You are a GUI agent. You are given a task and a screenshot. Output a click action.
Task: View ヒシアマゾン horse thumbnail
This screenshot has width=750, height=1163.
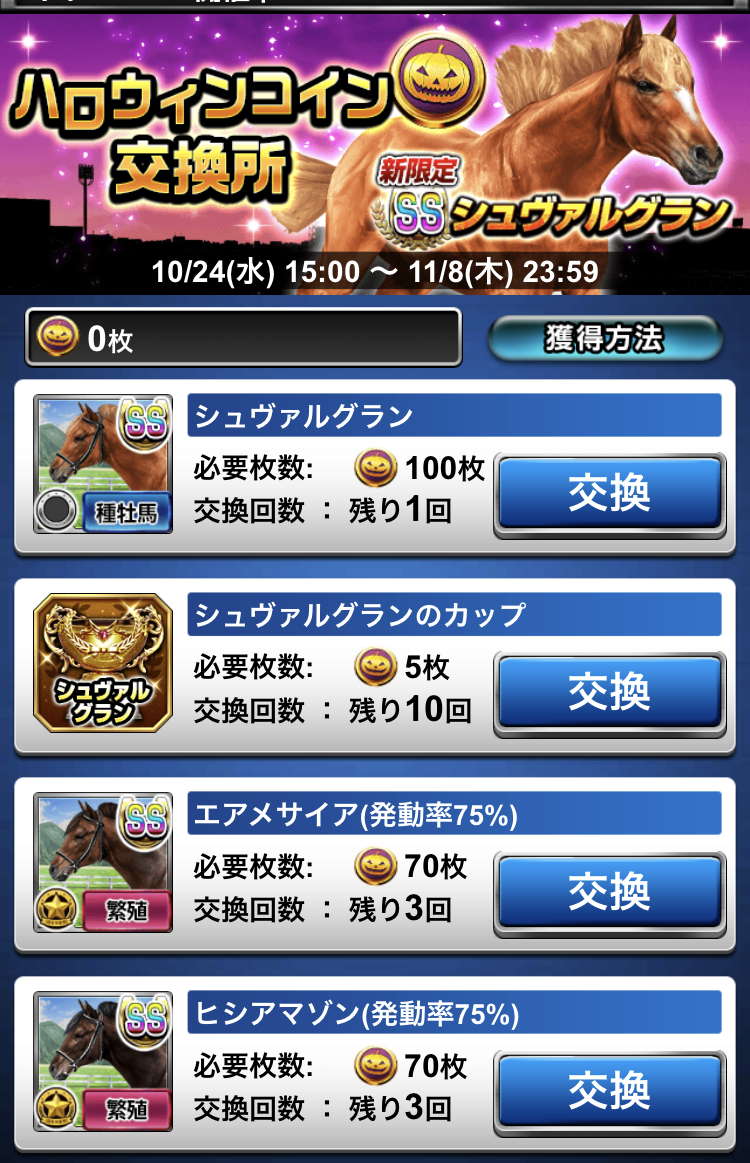coord(103,1060)
